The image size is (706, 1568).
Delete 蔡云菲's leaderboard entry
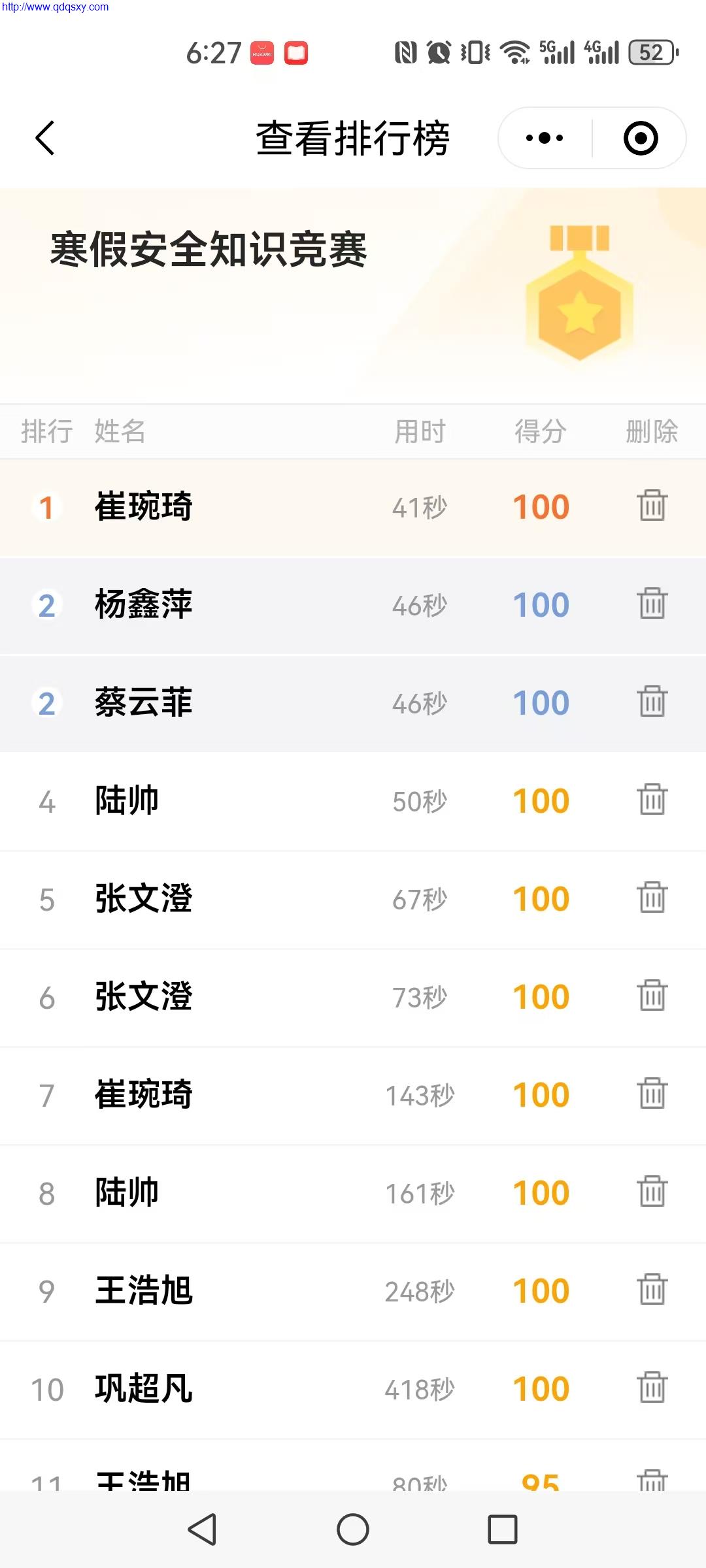(x=652, y=702)
